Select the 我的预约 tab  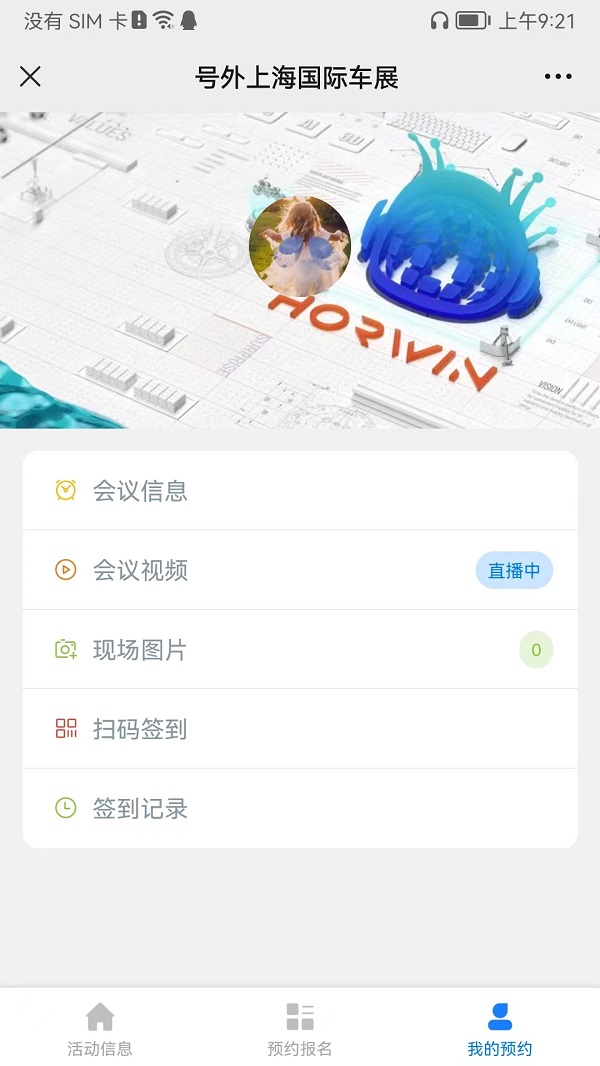[x=500, y=1028]
